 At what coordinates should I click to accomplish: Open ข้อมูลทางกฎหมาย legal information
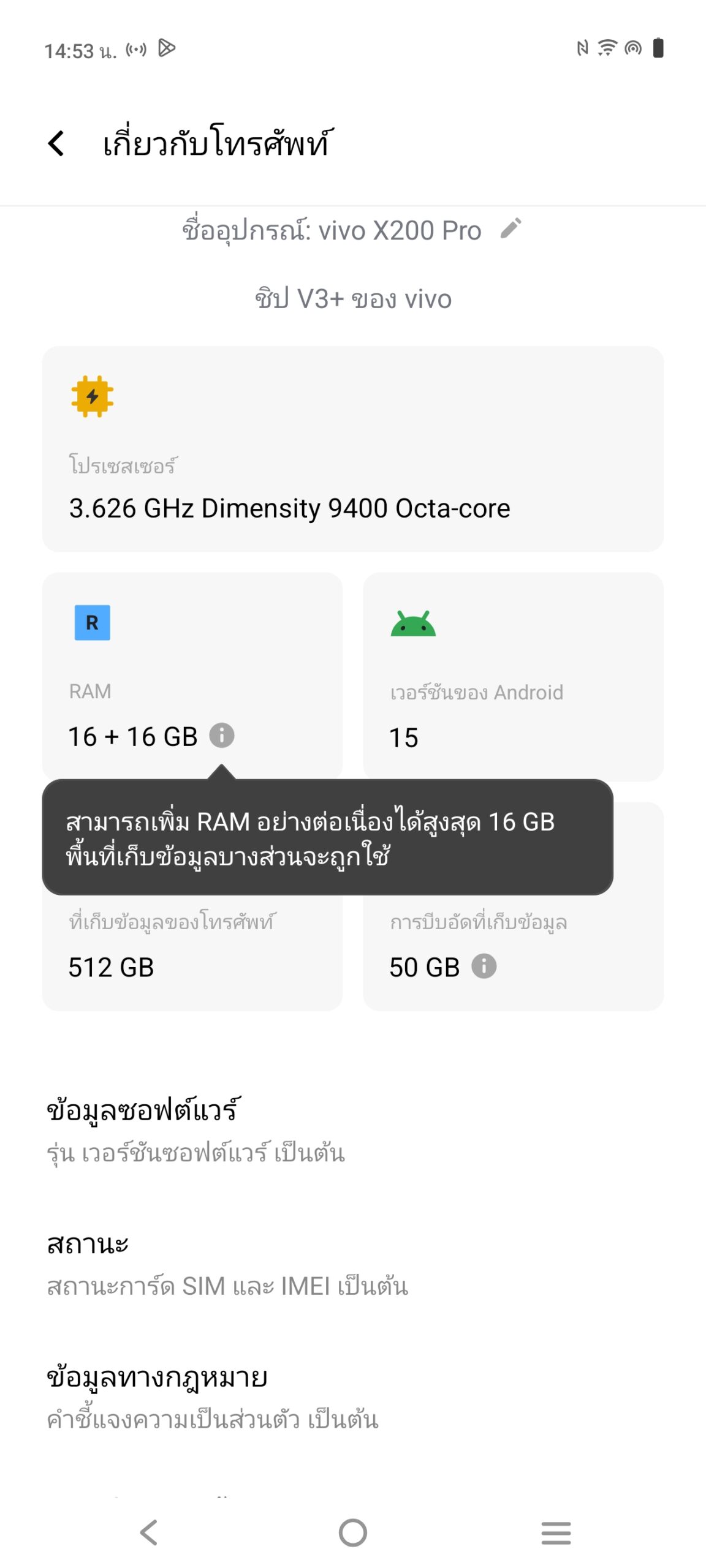coord(353,1398)
